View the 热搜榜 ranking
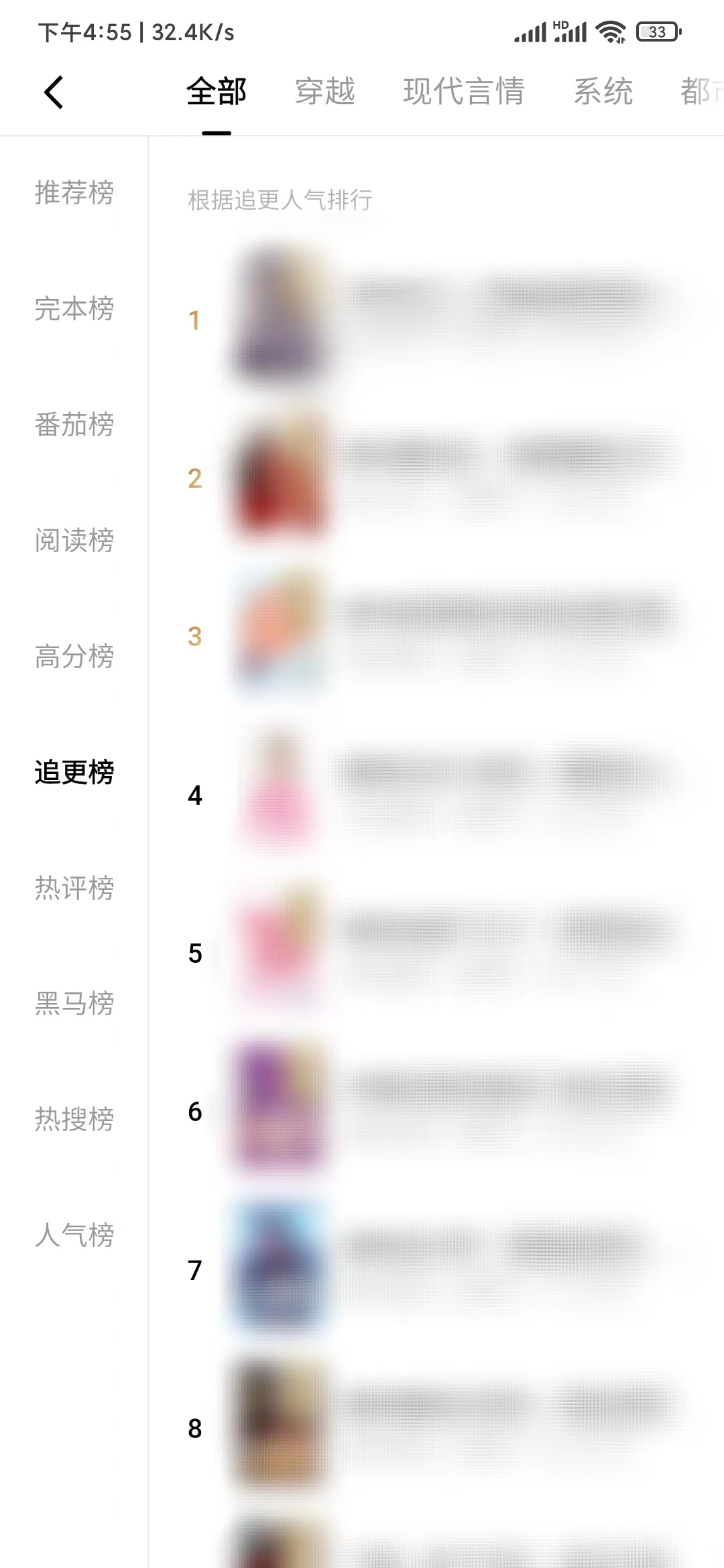 [74, 1120]
